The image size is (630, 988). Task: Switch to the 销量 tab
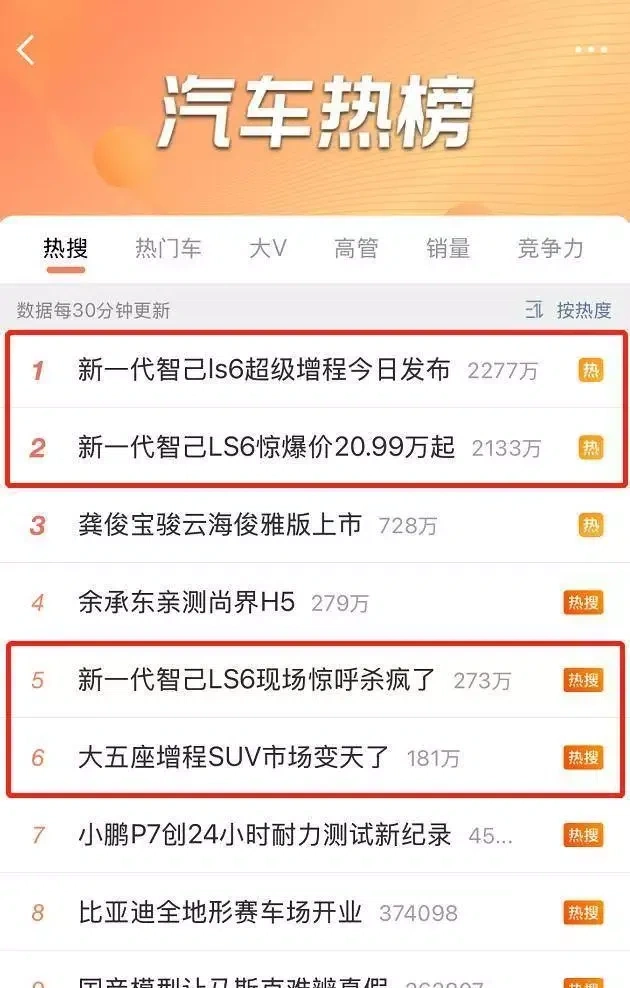pos(447,249)
